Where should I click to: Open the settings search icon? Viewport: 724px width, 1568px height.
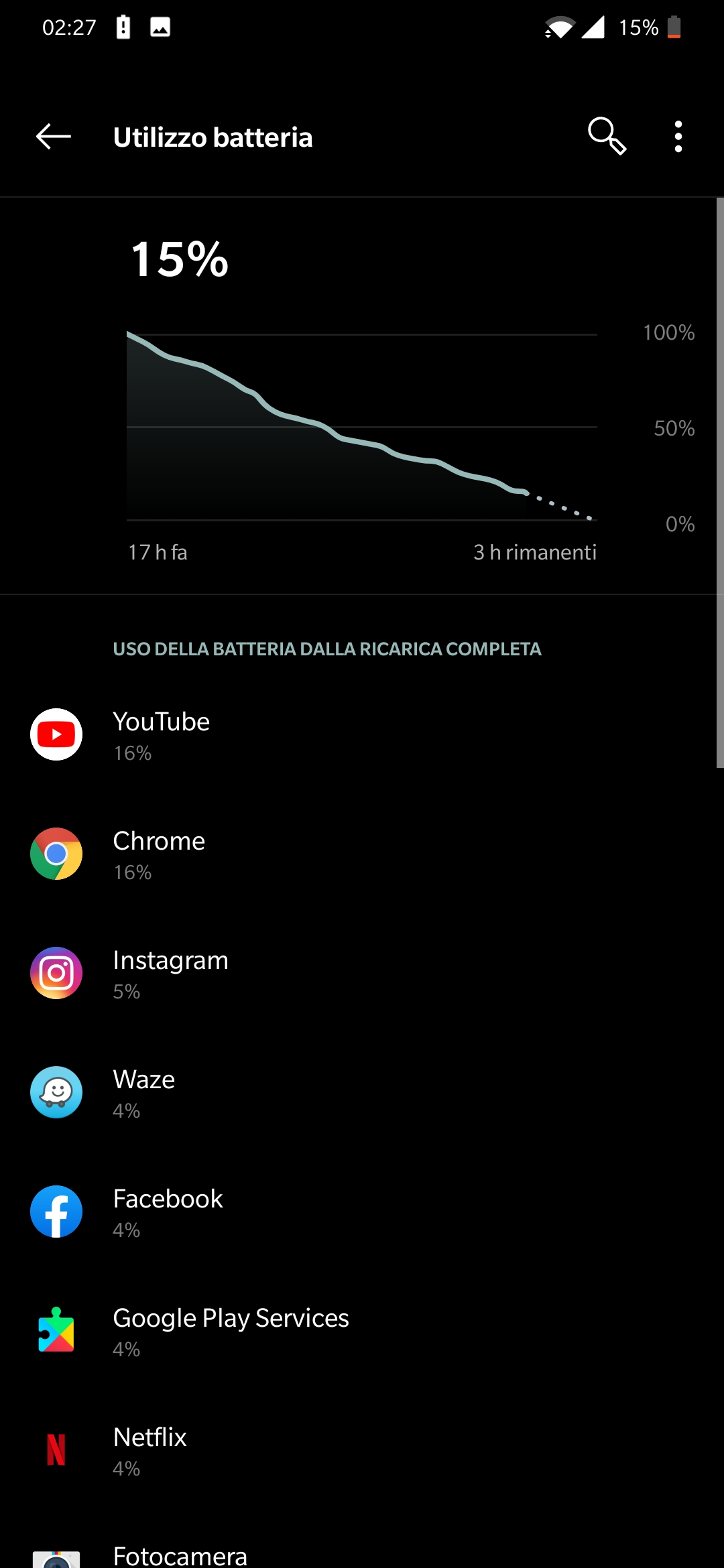click(x=607, y=137)
